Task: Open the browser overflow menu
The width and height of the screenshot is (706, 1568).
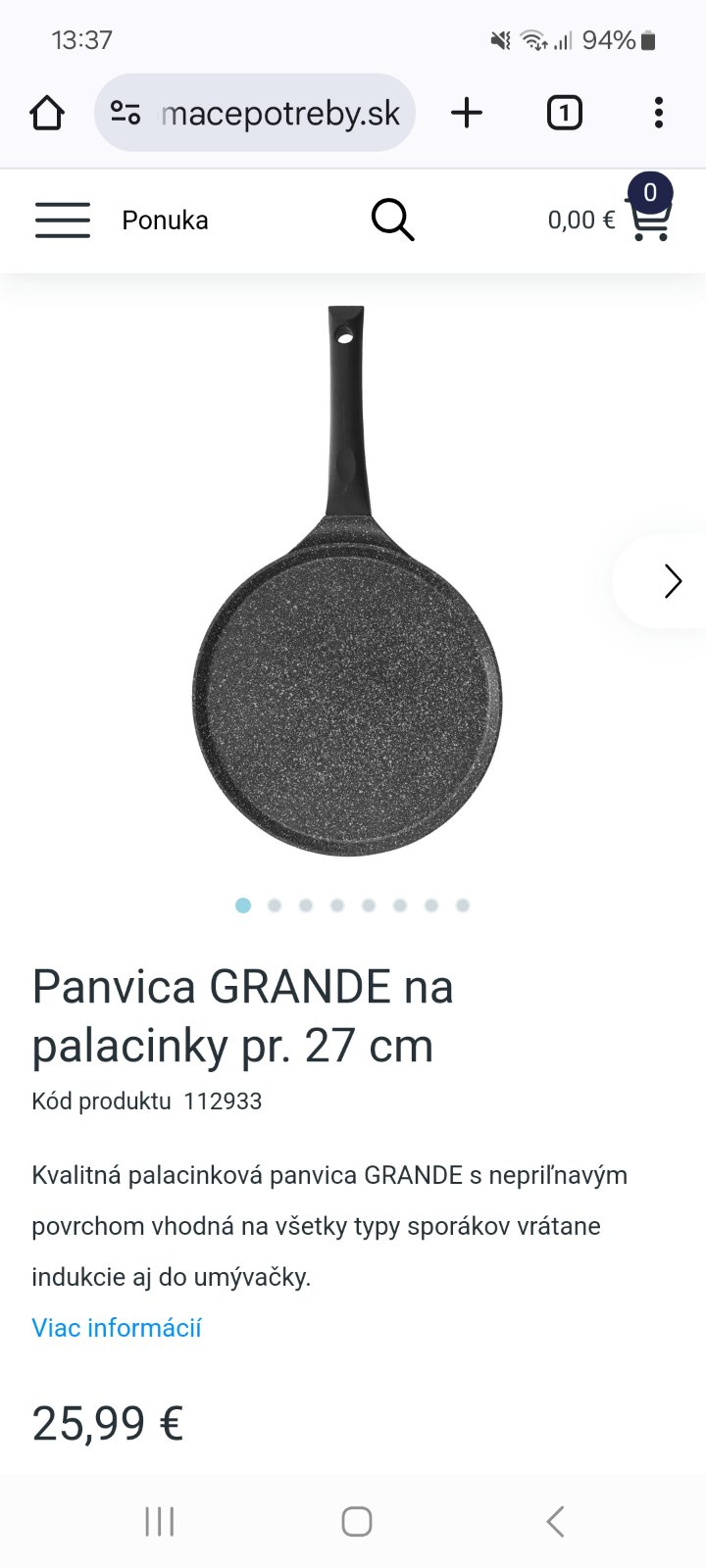Action: (x=658, y=113)
